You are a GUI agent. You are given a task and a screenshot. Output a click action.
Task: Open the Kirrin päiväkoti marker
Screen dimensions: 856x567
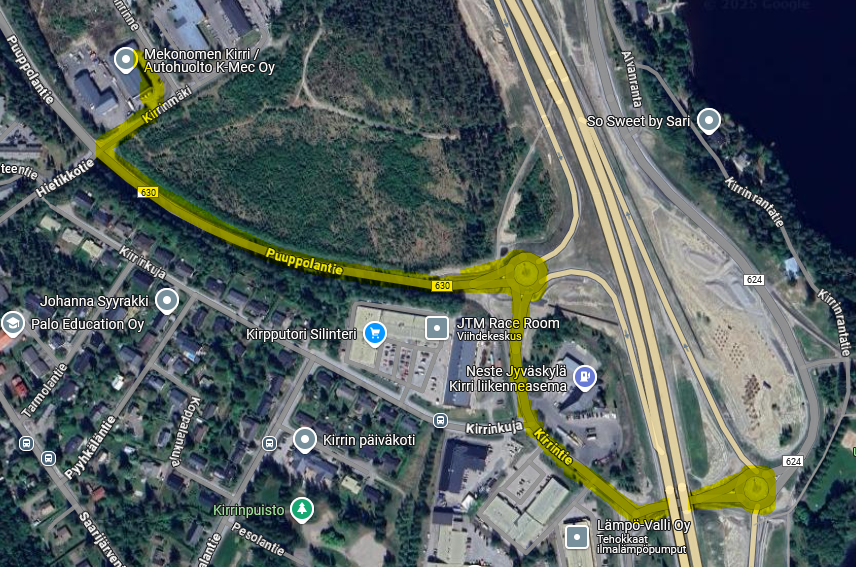[305, 439]
